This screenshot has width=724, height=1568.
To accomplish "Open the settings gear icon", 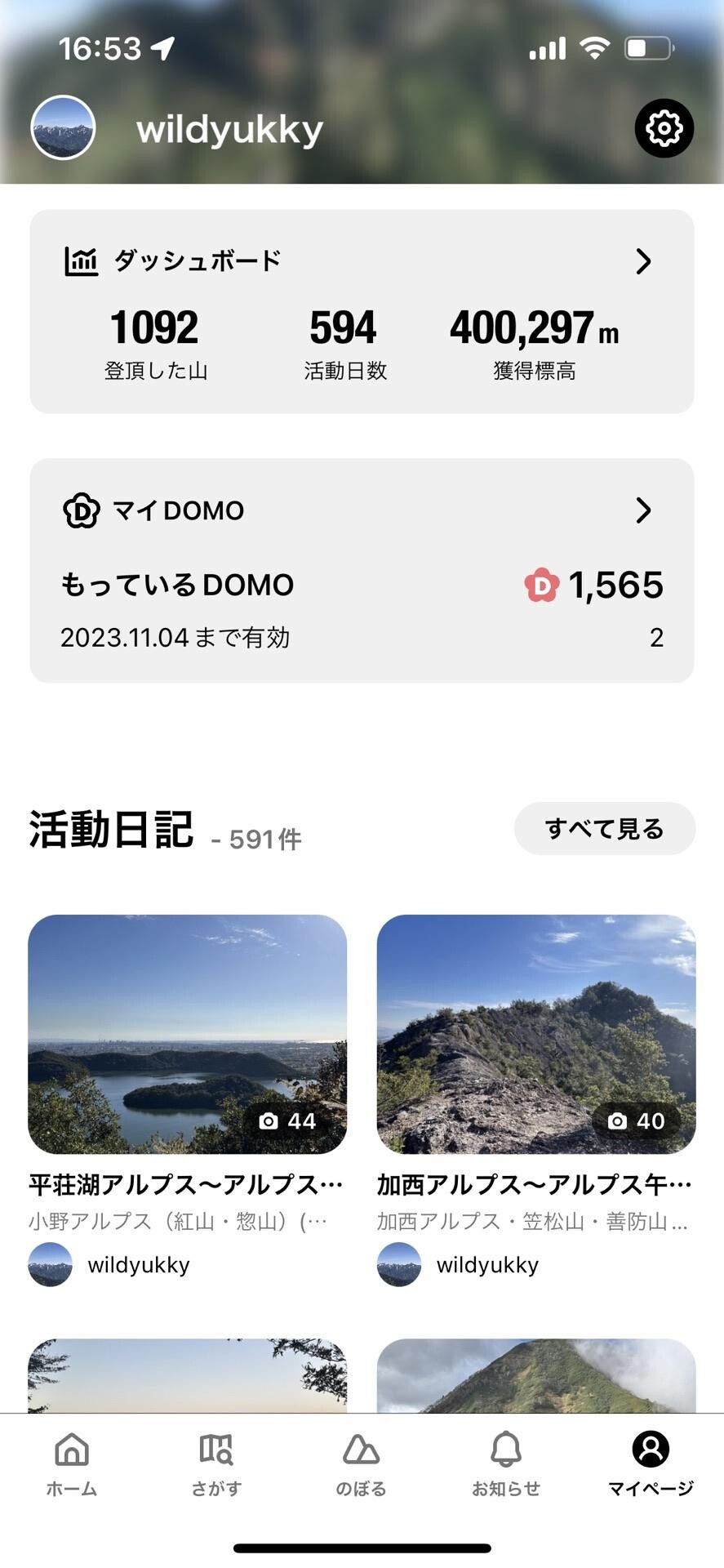I will (664, 127).
